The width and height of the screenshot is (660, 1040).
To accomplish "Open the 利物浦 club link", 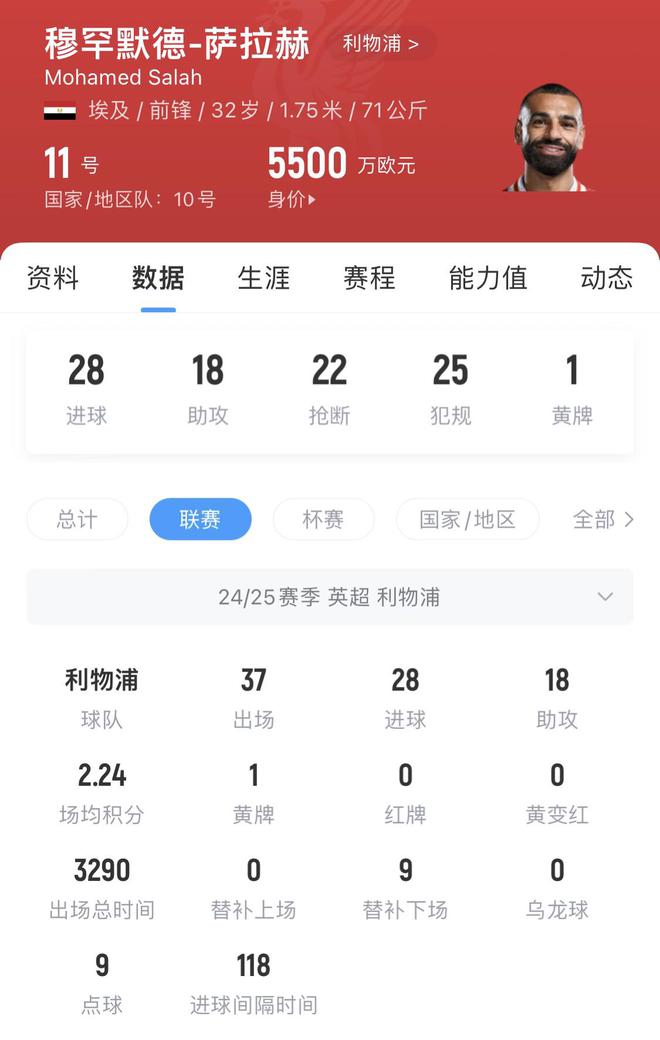I will (380, 44).
